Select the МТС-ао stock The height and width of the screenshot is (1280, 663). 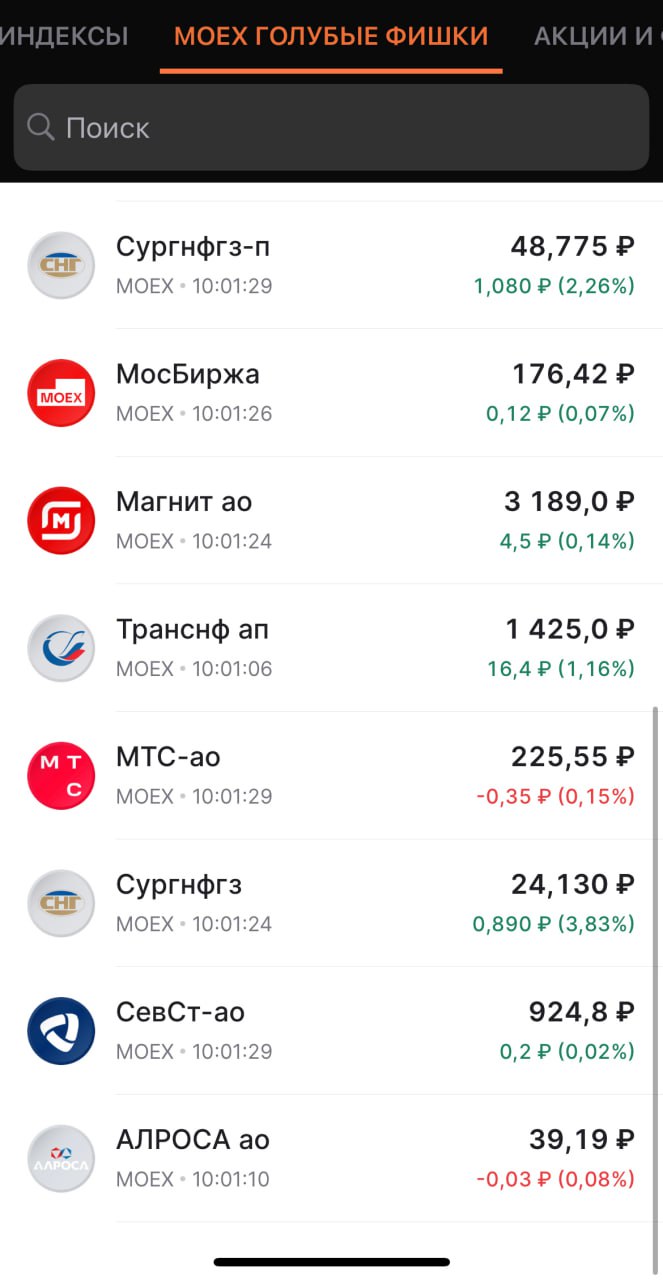(x=331, y=776)
